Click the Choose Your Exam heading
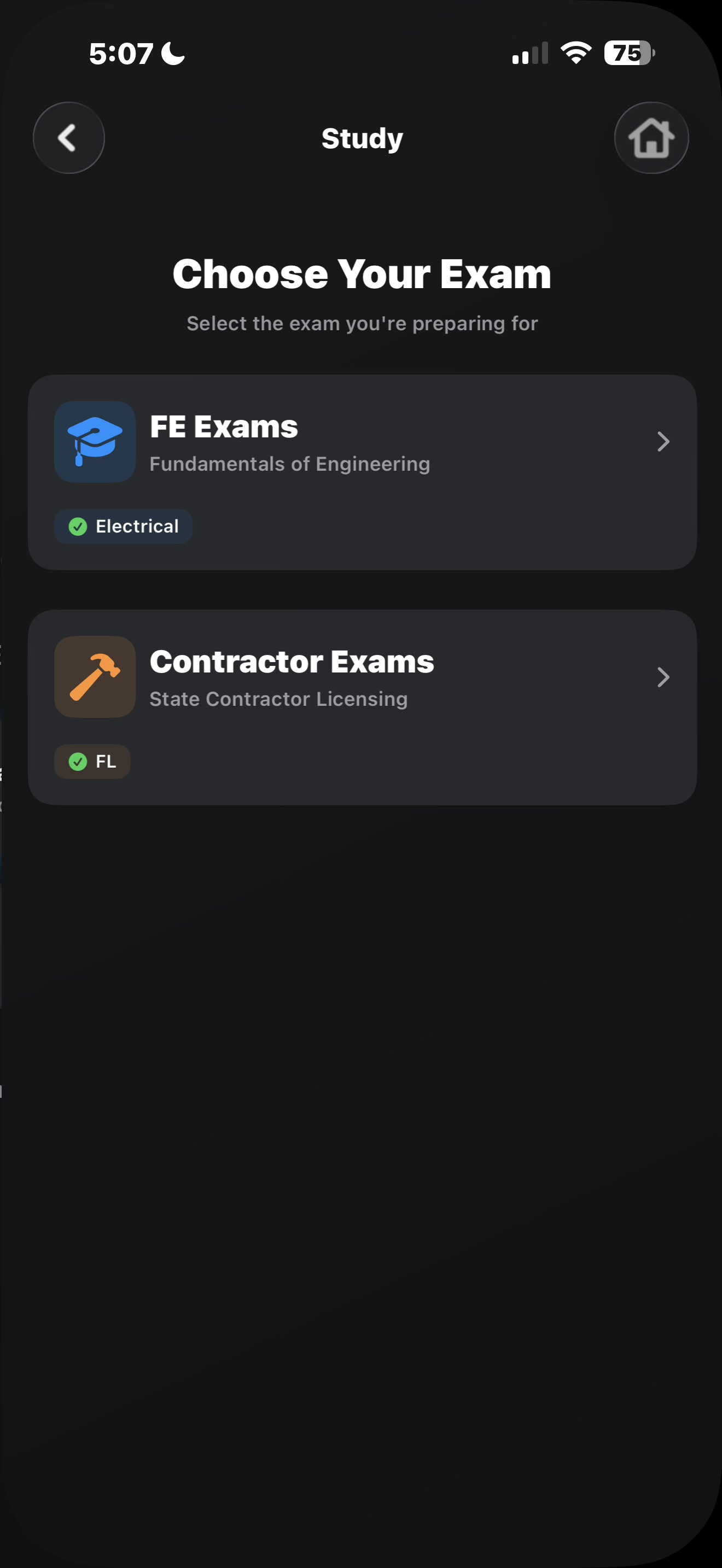The image size is (722, 1568). point(362,274)
